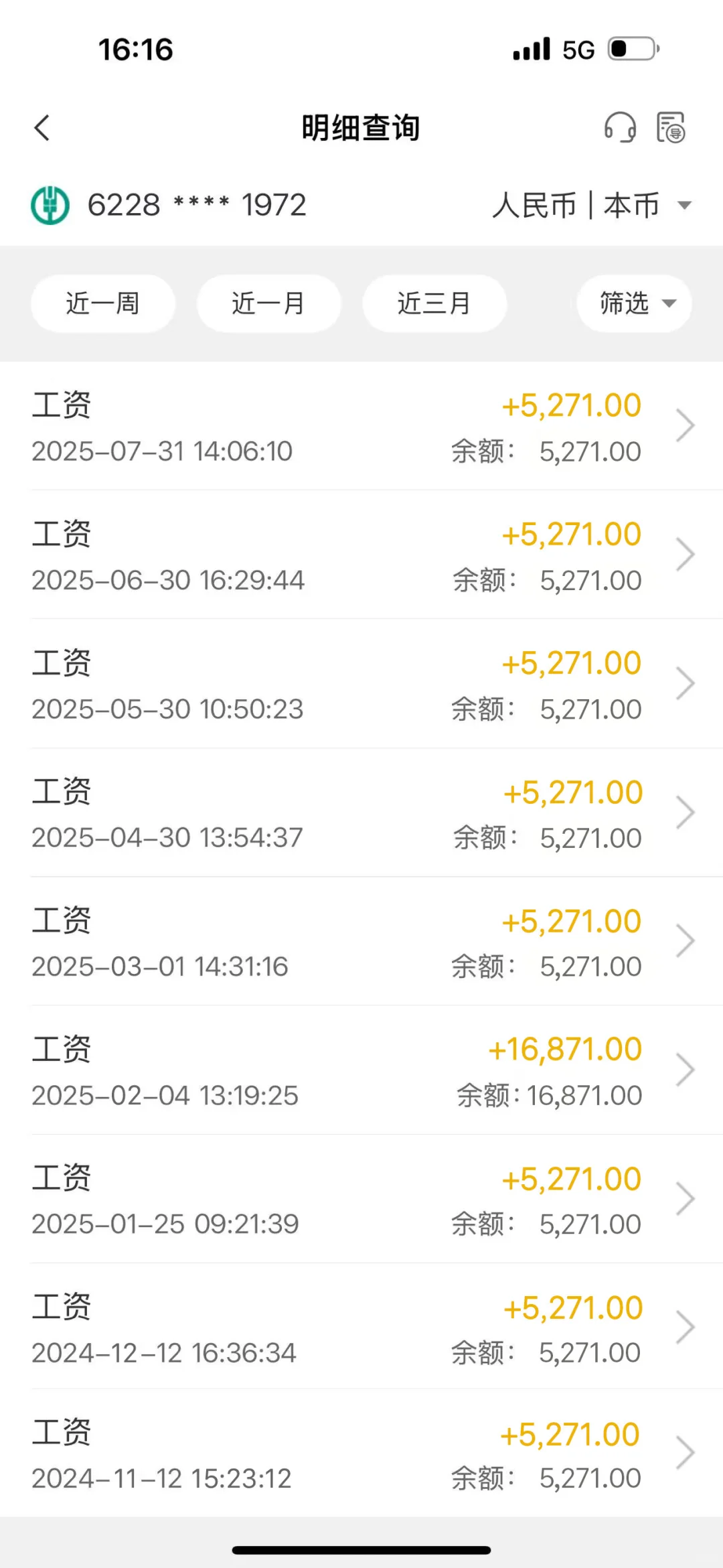
Task: Tap the card number 6228 **** 1972
Action: (x=196, y=205)
